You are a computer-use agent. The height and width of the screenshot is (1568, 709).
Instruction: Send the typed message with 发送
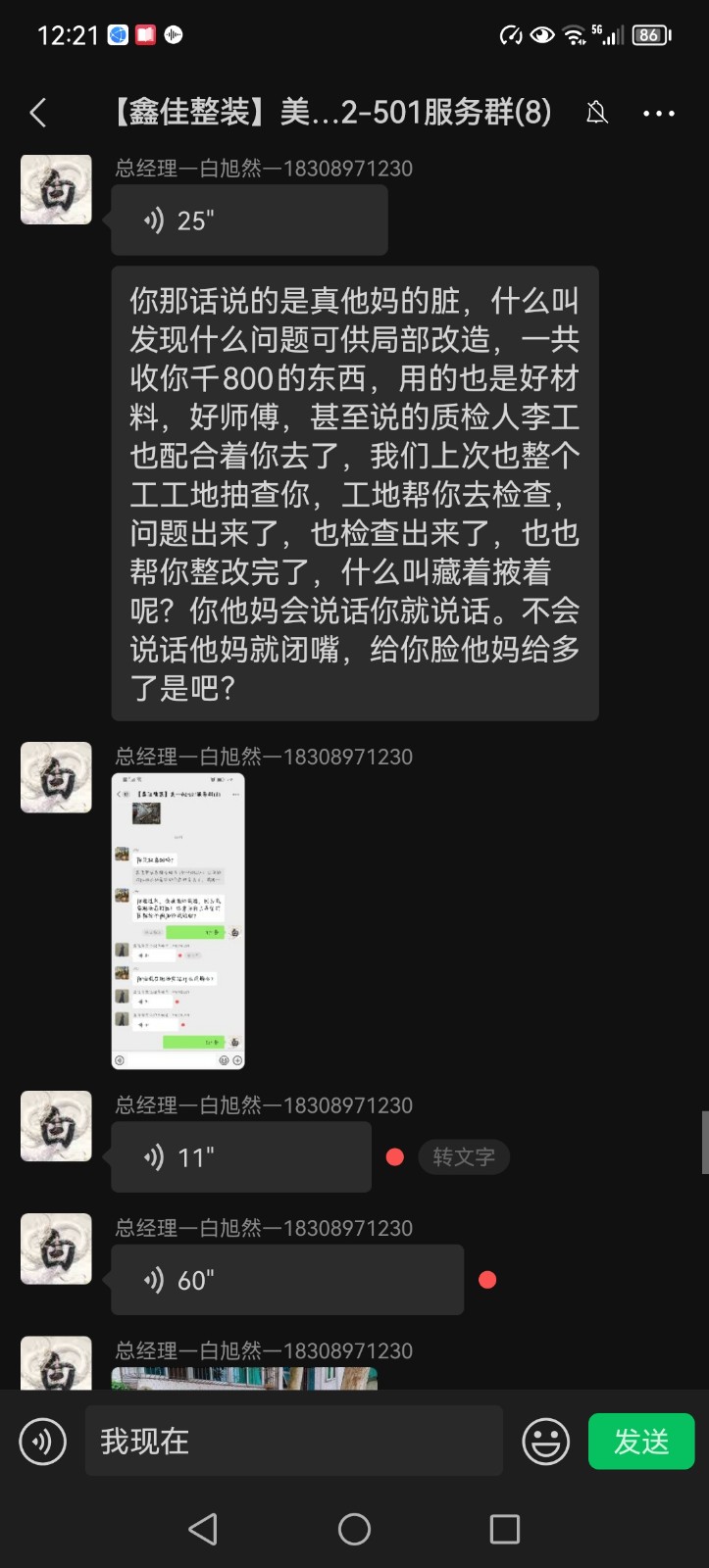(x=641, y=1441)
